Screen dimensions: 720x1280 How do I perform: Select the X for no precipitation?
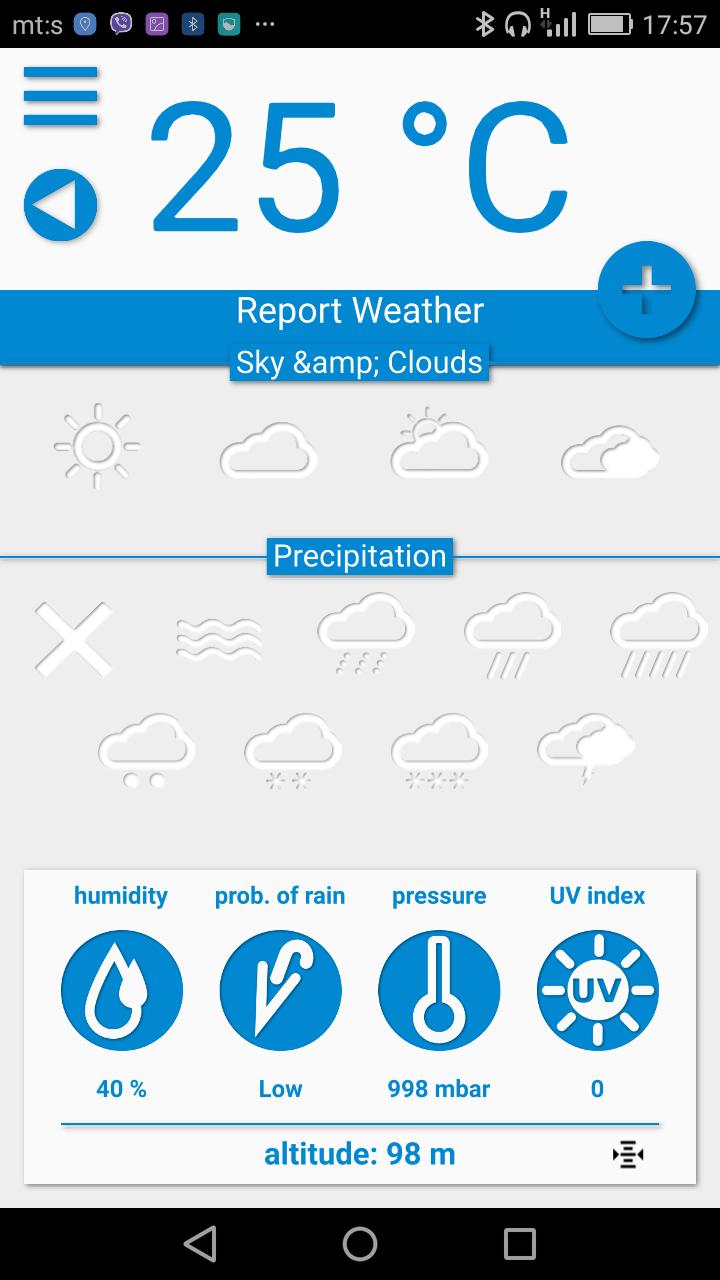74,638
